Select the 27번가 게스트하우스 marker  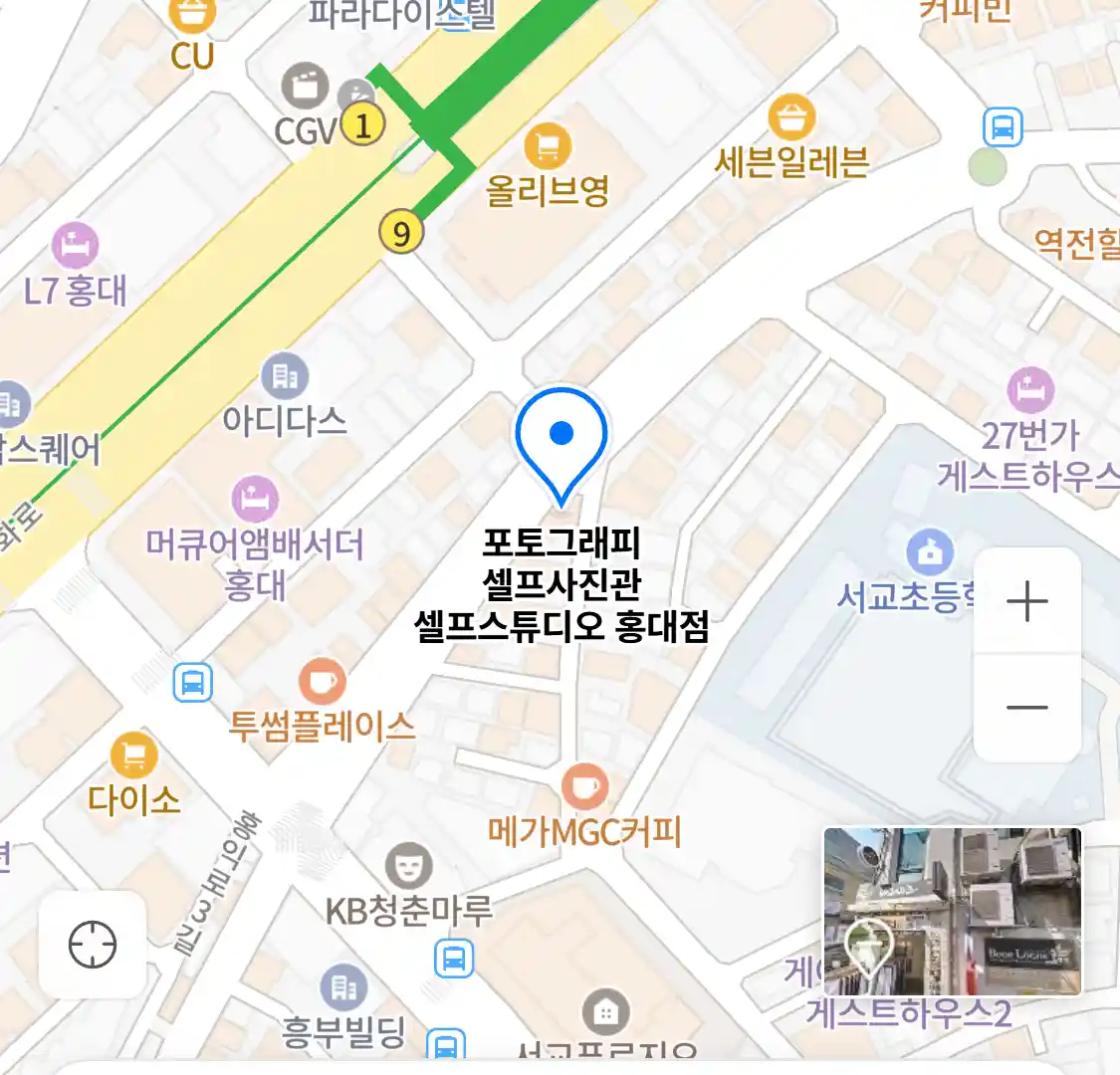click(x=1030, y=390)
